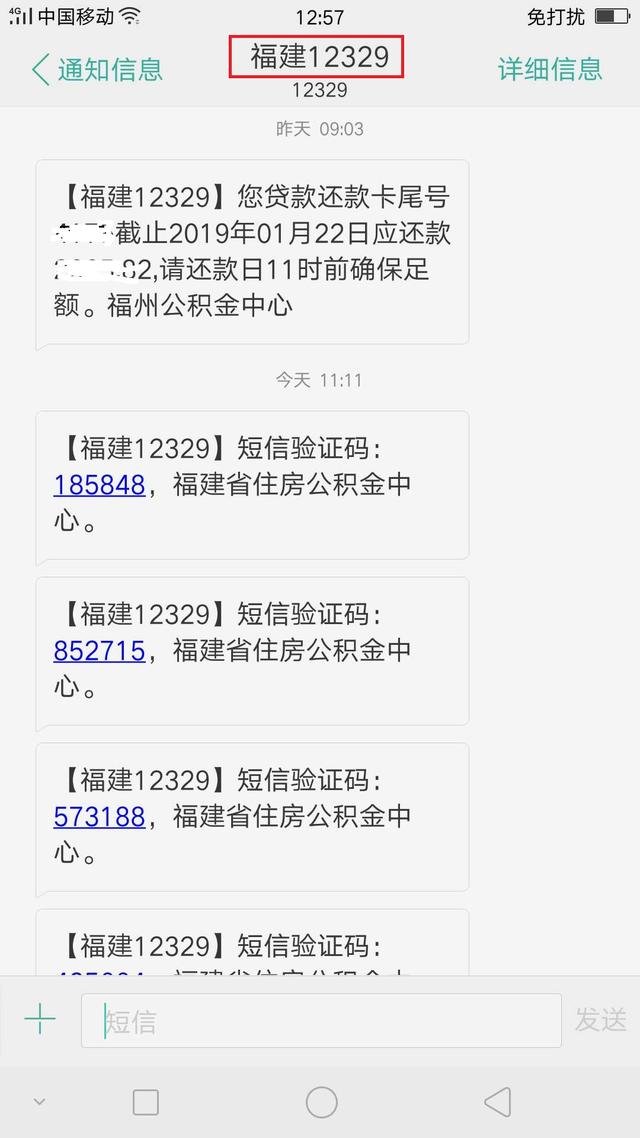Tap verification code link 185848
Image resolution: width=640 pixels, height=1138 pixels.
coord(99,485)
